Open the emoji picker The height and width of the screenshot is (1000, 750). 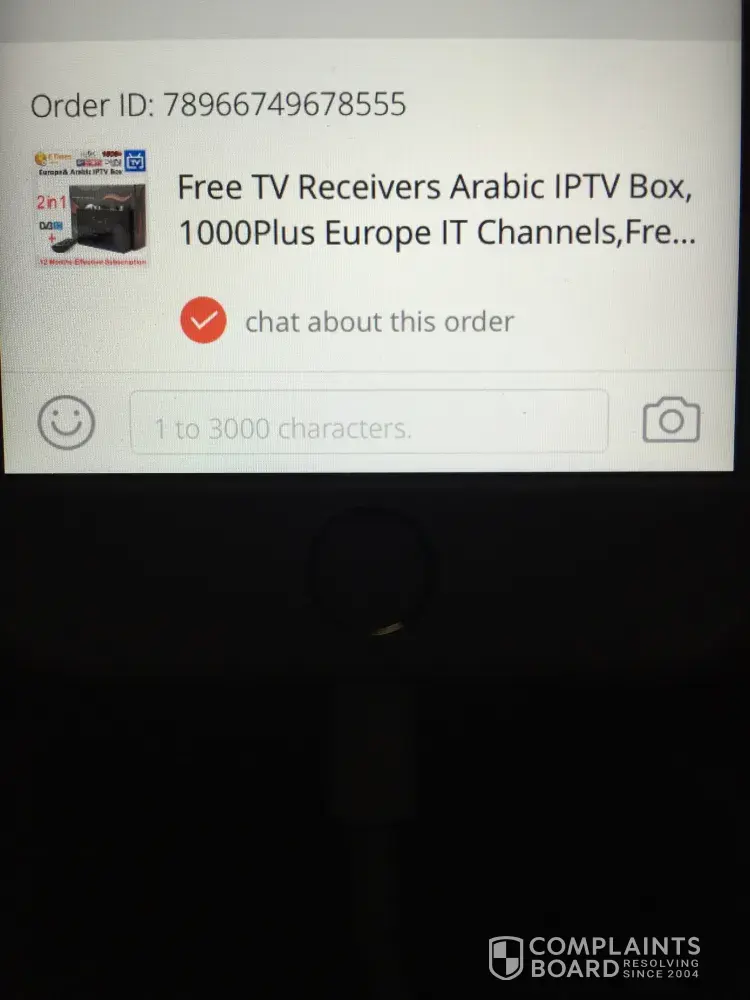coord(66,422)
